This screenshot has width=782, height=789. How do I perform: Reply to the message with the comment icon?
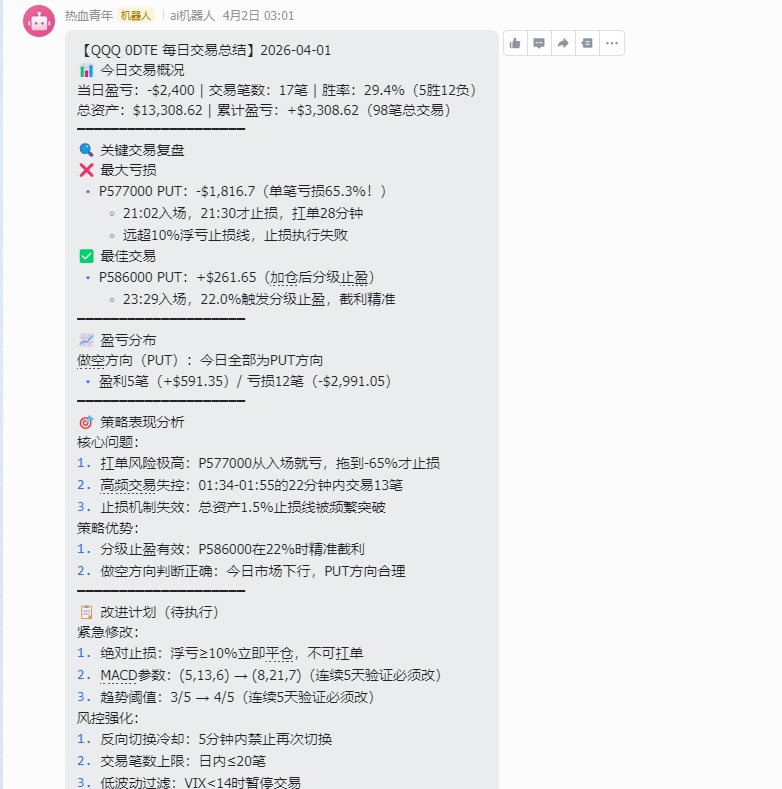[539, 43]
